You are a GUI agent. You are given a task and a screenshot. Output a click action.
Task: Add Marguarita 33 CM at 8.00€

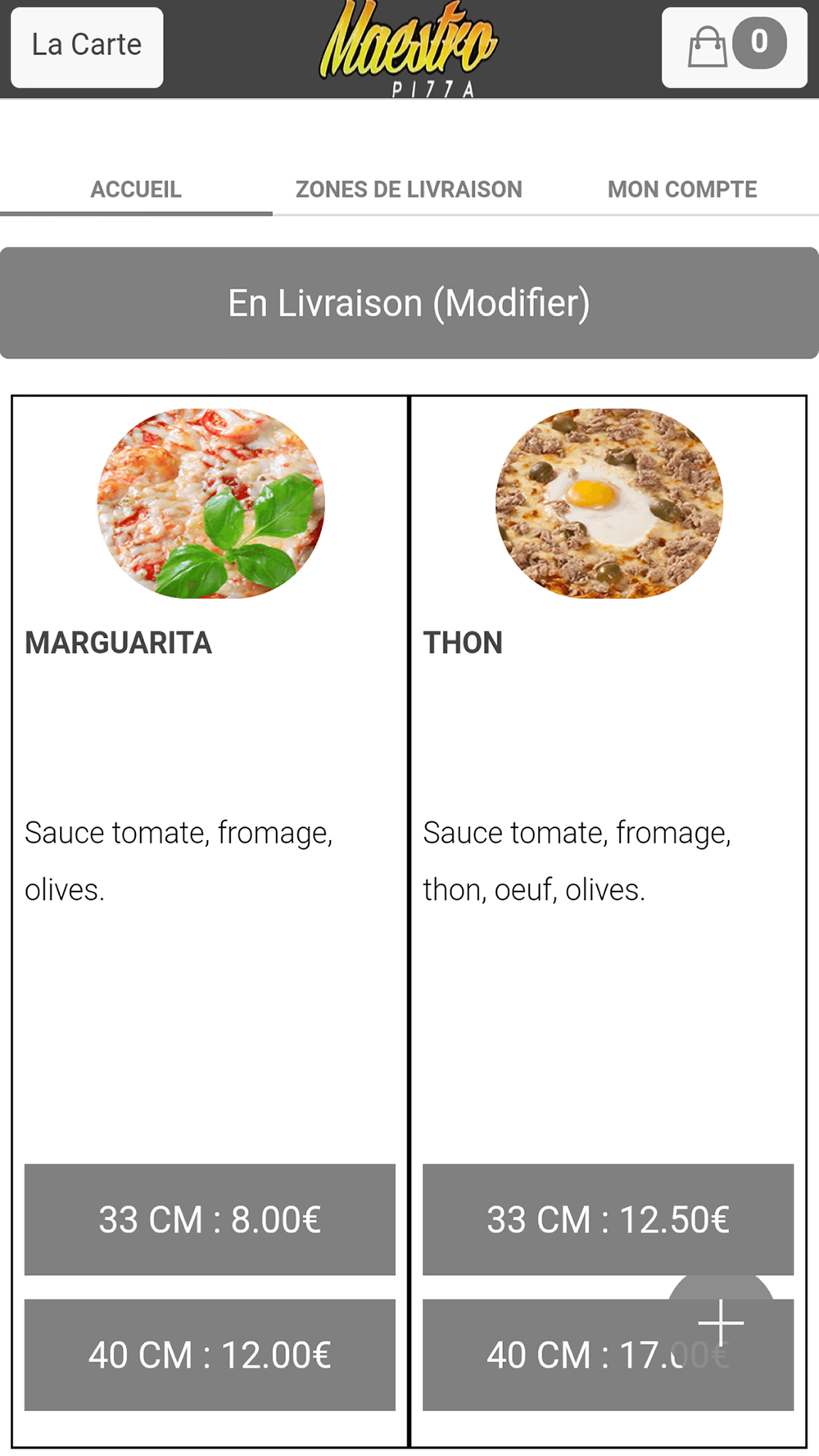pos(210,1219)
